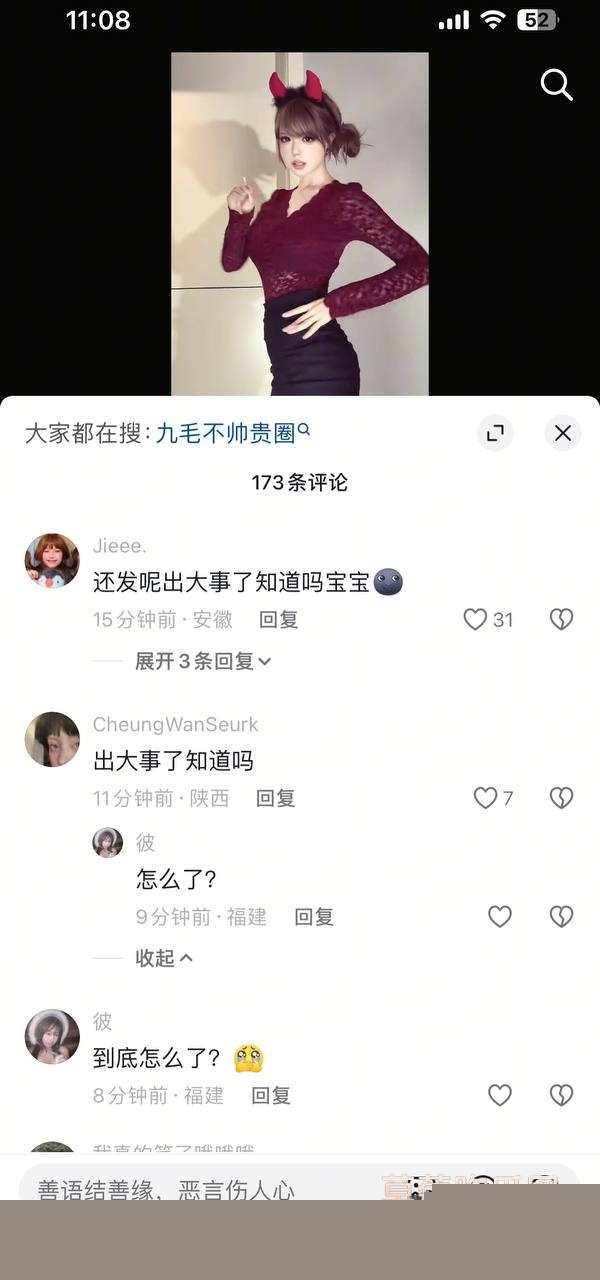This screenshot has width=600, height=1280.
Task: Dislike Jieee.'s comment
Action: pos(562,620)
